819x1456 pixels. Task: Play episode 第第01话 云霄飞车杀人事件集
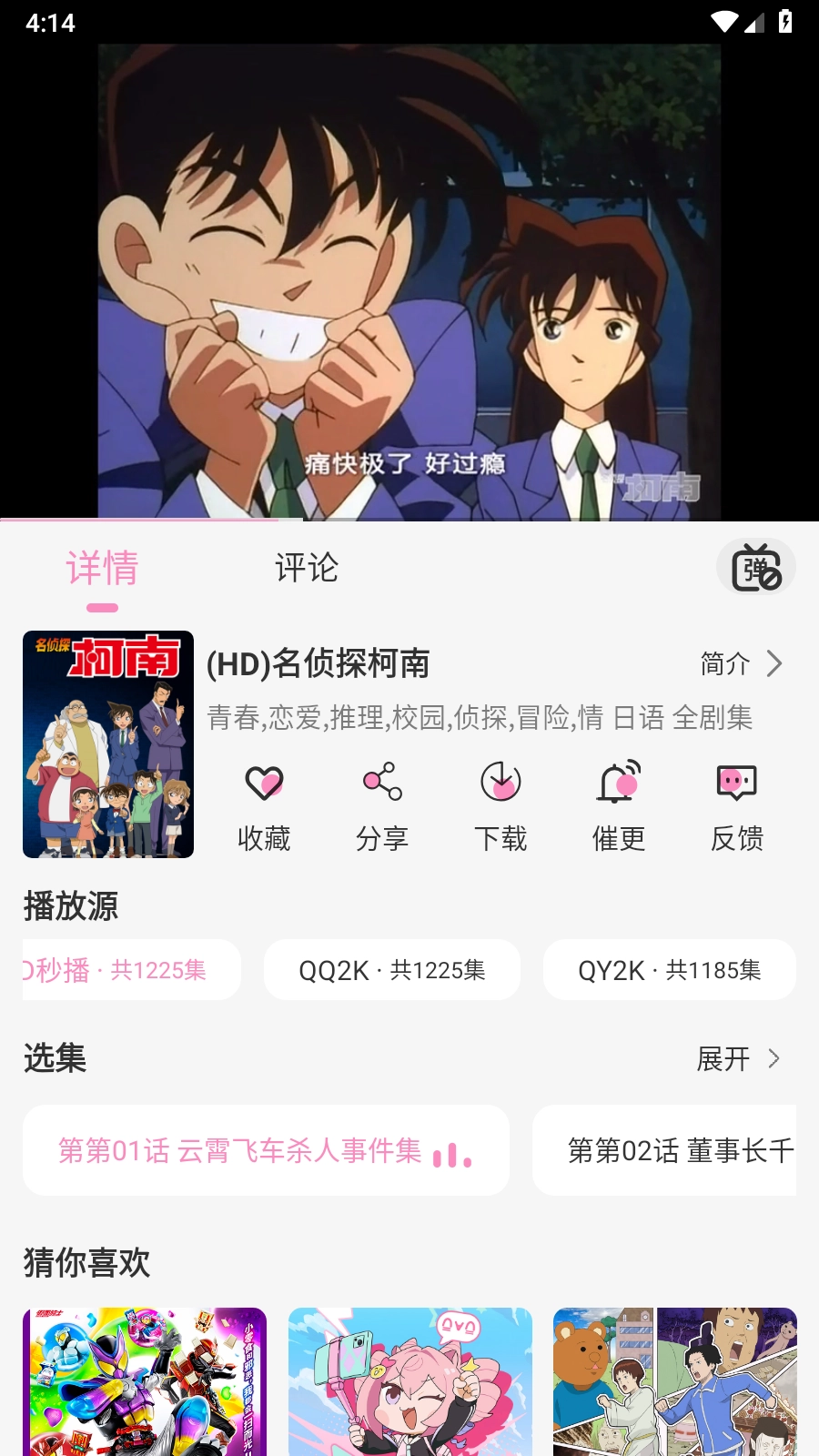pyautogui.click(x=266, y=1150)
